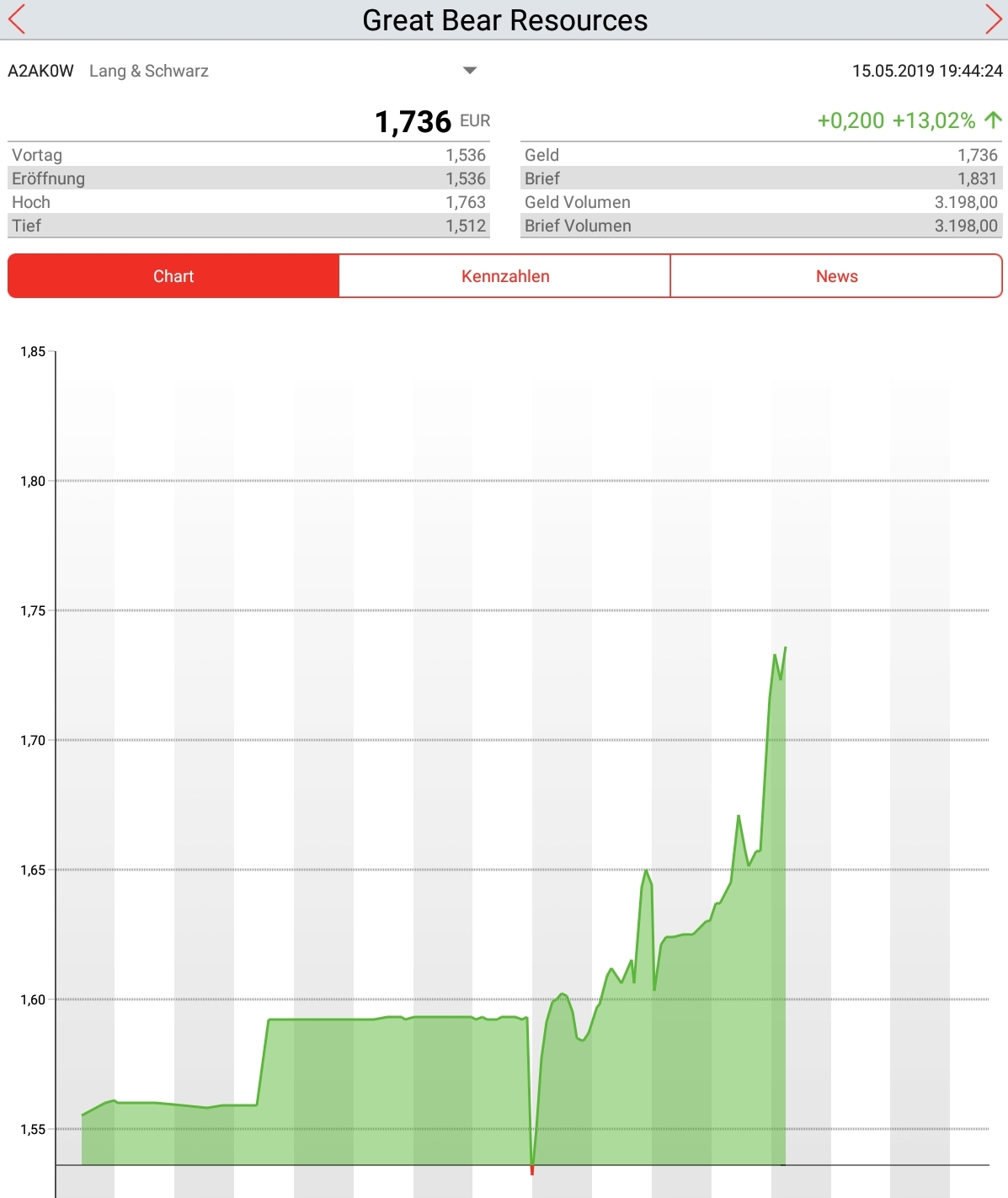The height and width of the screenshot is (1198, 1008).
Task: Open the Lang & Schwarz exchange dropdown
Action: (470, 71)
